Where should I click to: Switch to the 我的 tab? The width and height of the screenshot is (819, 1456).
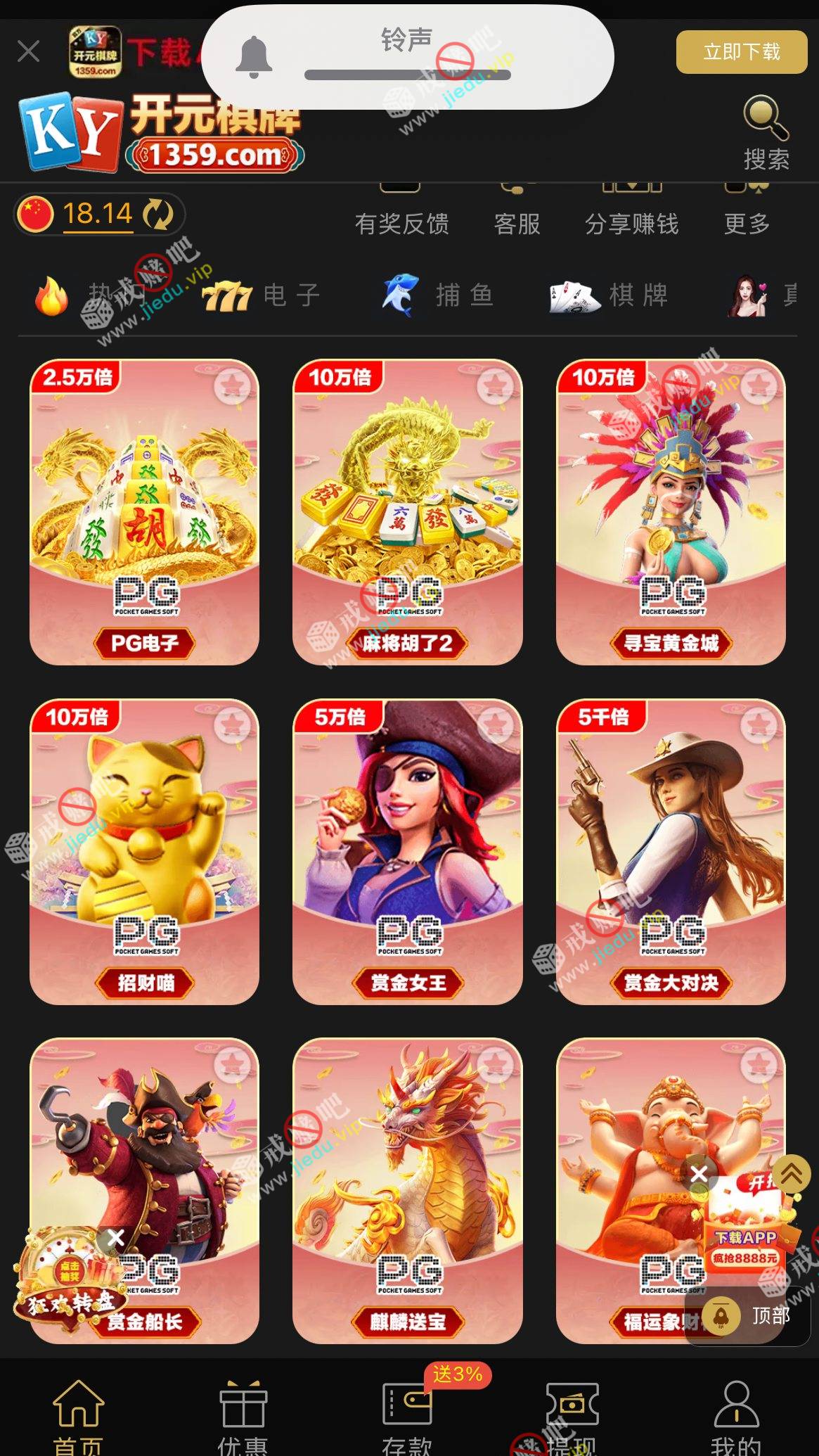(x=736, y=1414)
